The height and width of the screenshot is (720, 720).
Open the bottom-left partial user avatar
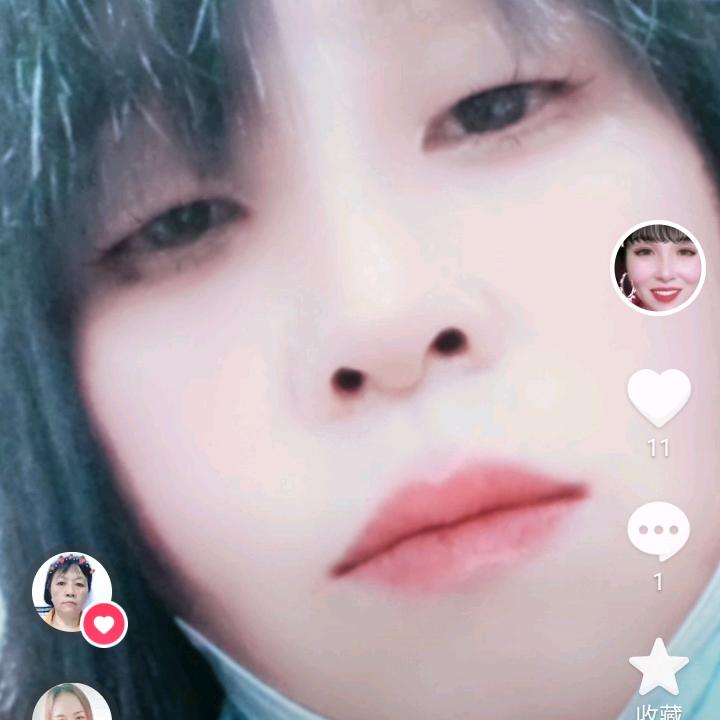coord(72,702)
